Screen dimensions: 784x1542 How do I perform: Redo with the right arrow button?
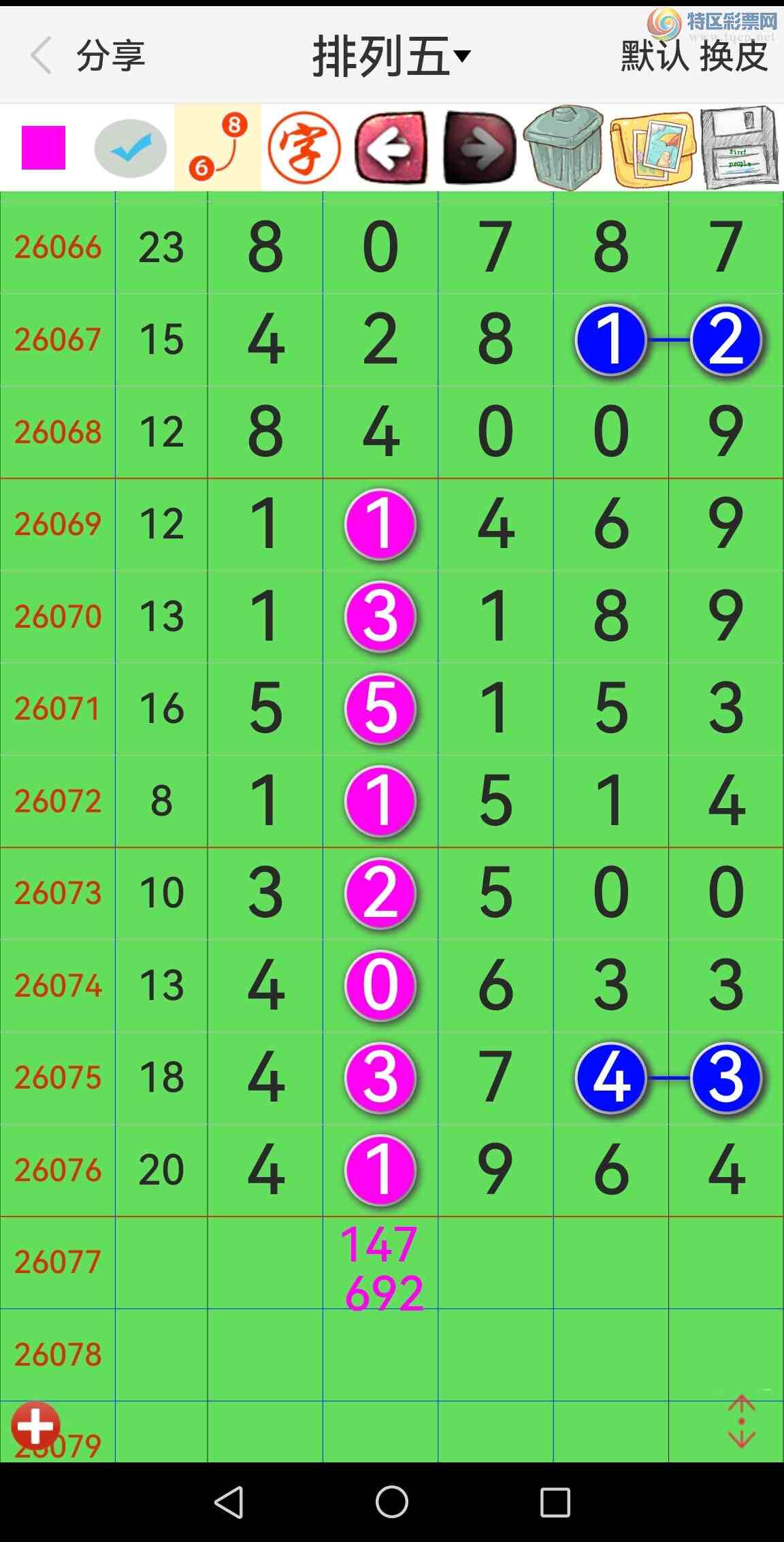(479, 148)
